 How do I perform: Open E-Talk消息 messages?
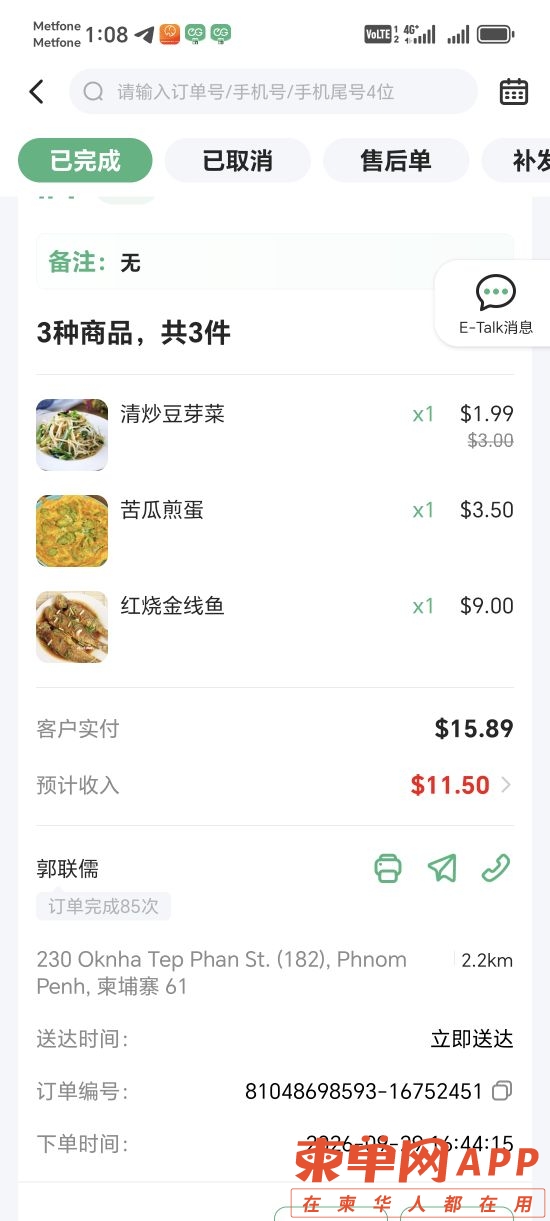pos(496,304)
